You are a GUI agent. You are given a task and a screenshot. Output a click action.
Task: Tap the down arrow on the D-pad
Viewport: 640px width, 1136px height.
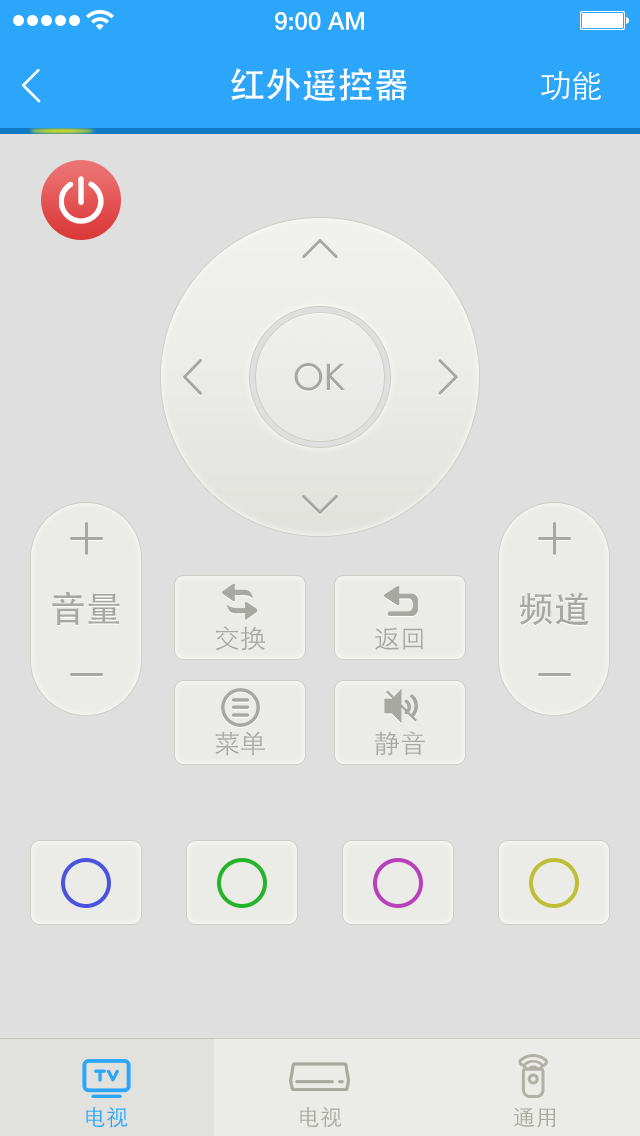click(x=320, y=504)
